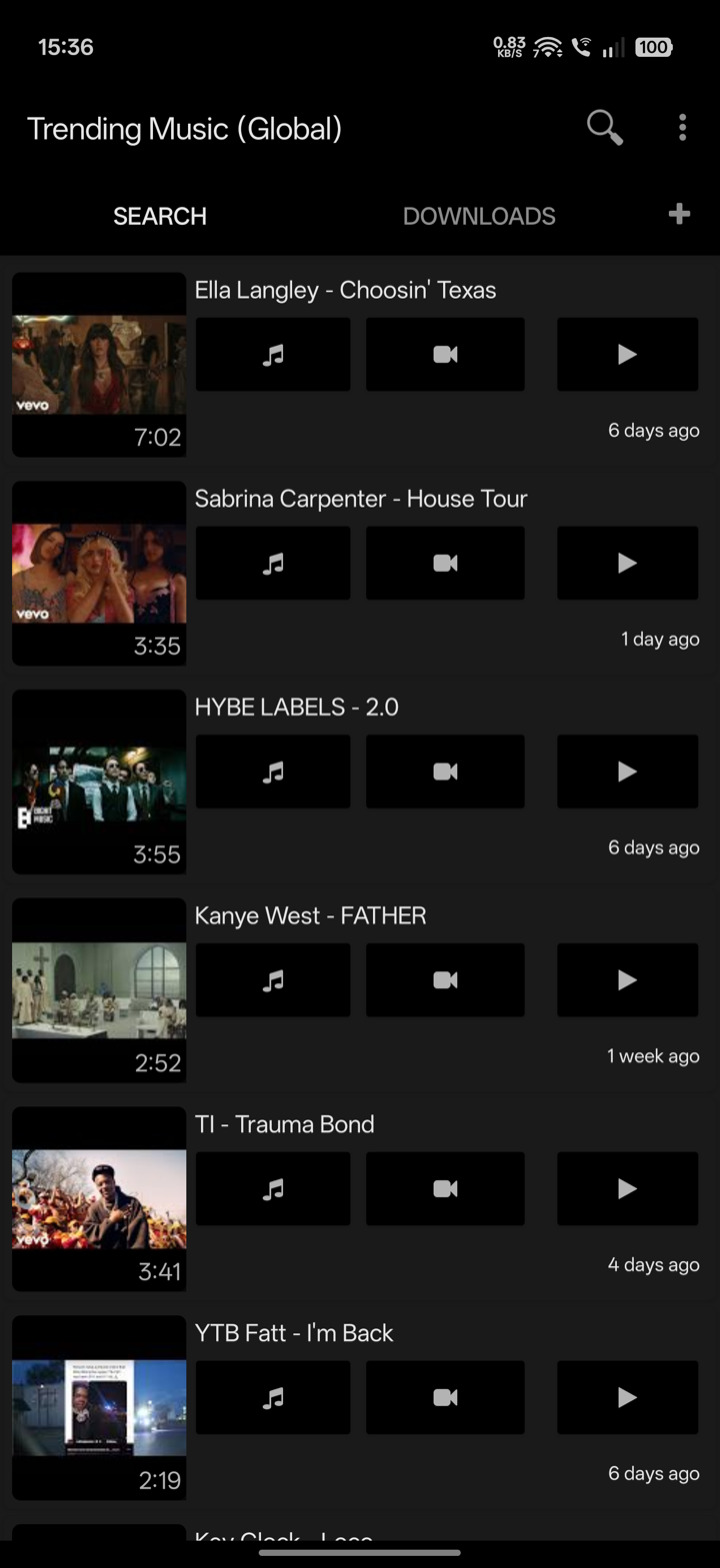Play Sabrina Carpenter - House Tour
This screenshot has width=720, height=1568.
pyautogui.click(x=627, y=563)
